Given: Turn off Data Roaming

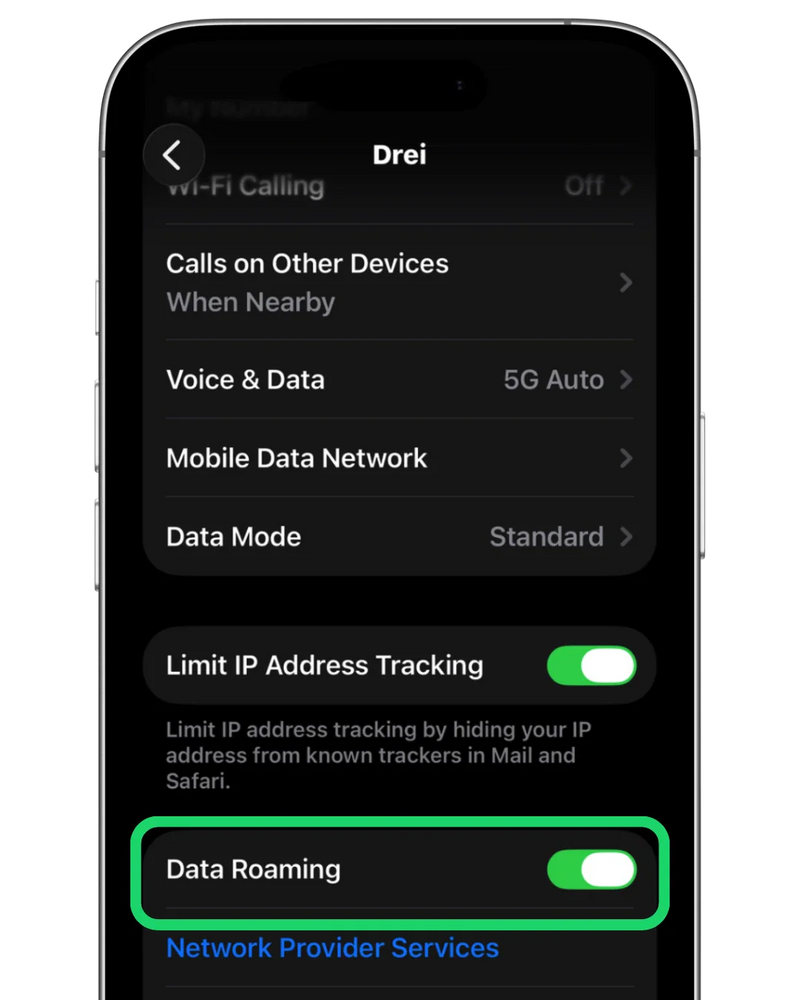Looking at the screenshot, I should pos(591,870).
